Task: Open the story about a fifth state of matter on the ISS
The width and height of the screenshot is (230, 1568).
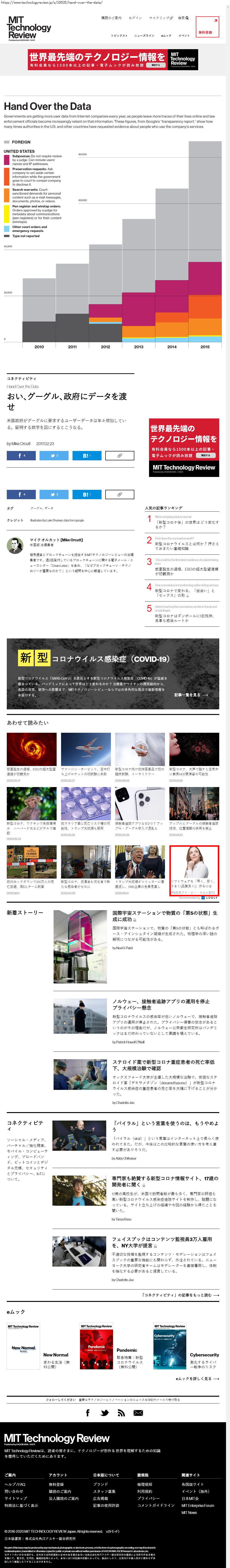Action: coord(164,916)
